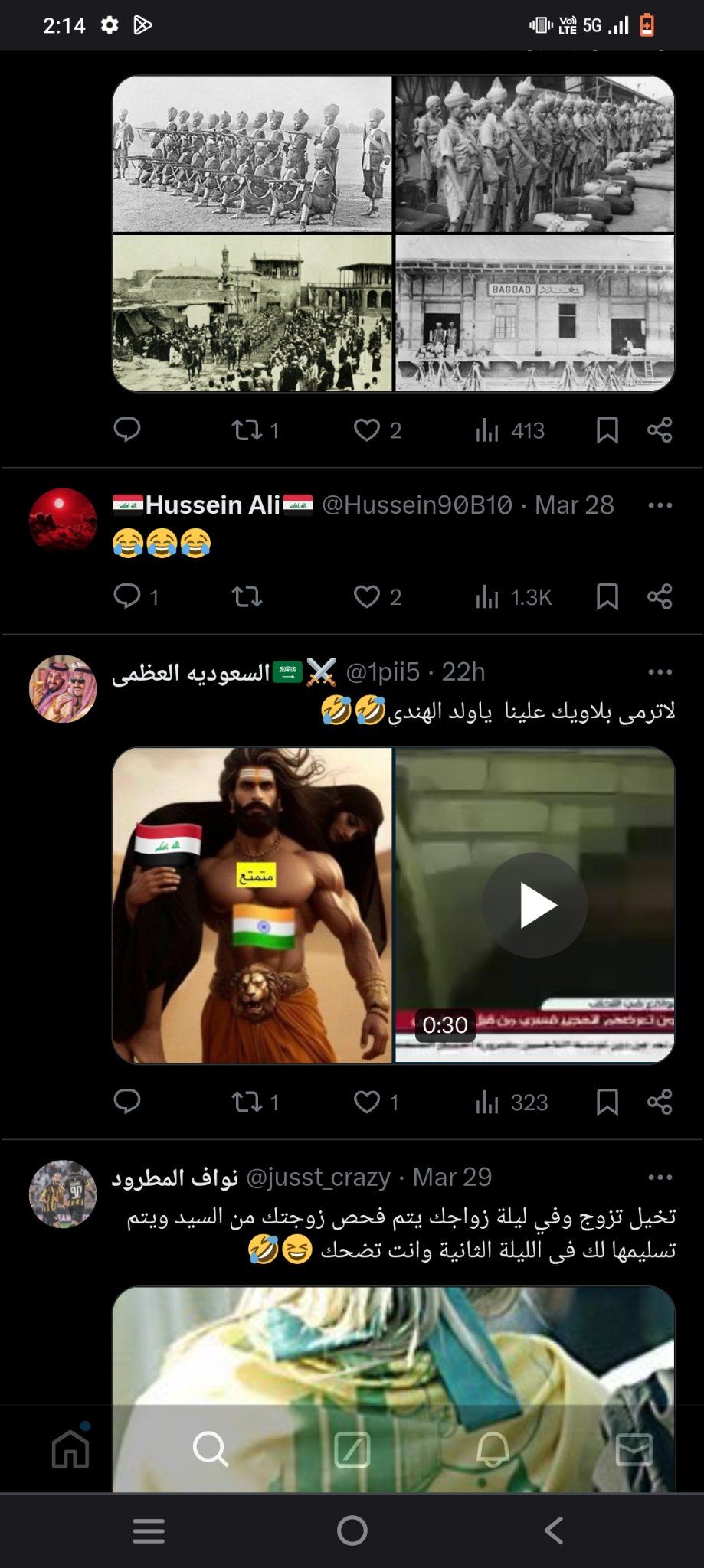Image resolution: width=704 pixels, height=1568 pixels.
Task: Open overflow menu on @jusst_crazy's post
Action: pos(660,1177)
